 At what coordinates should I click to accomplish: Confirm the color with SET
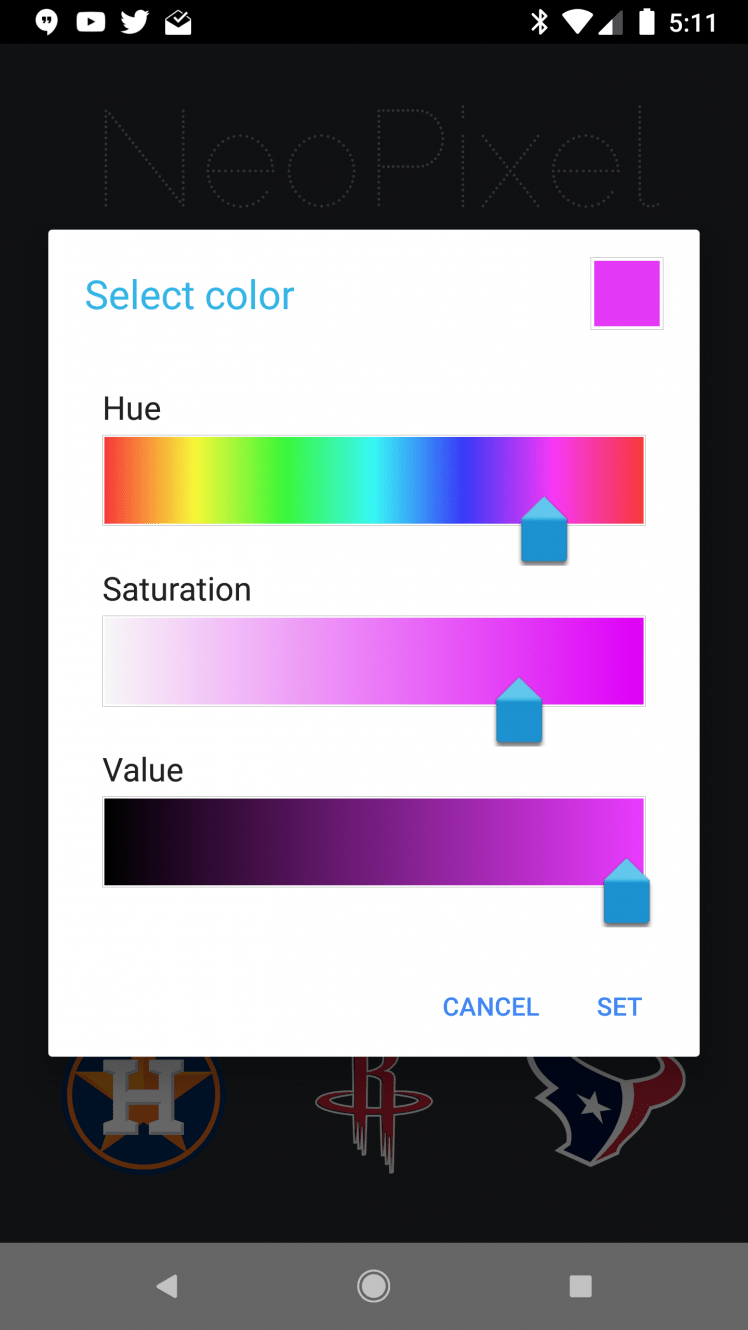[619, 1007]
